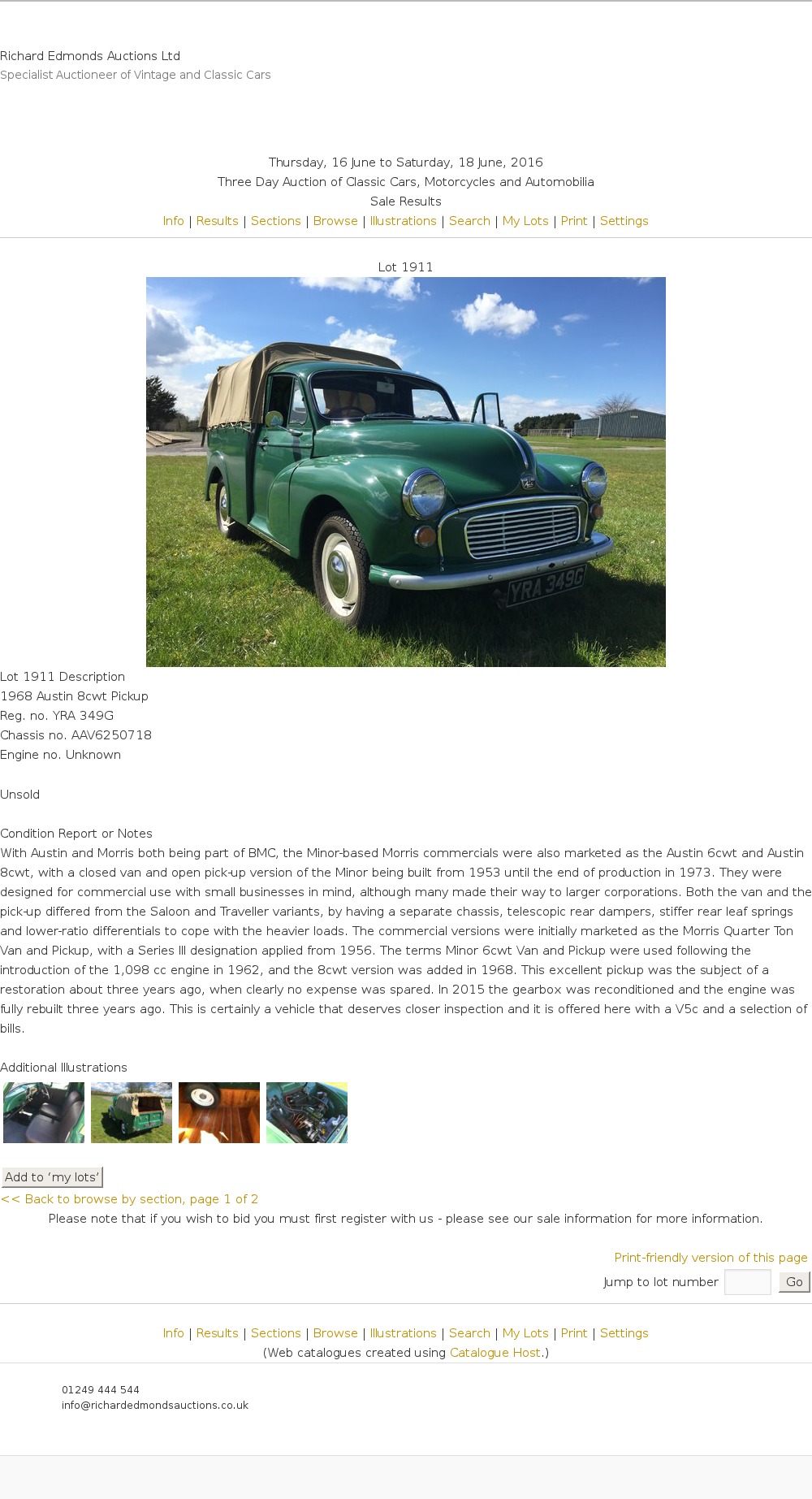Add this lot to 'my lots'
This screenshot has width=812, height=1499.
coord(52,1177)
